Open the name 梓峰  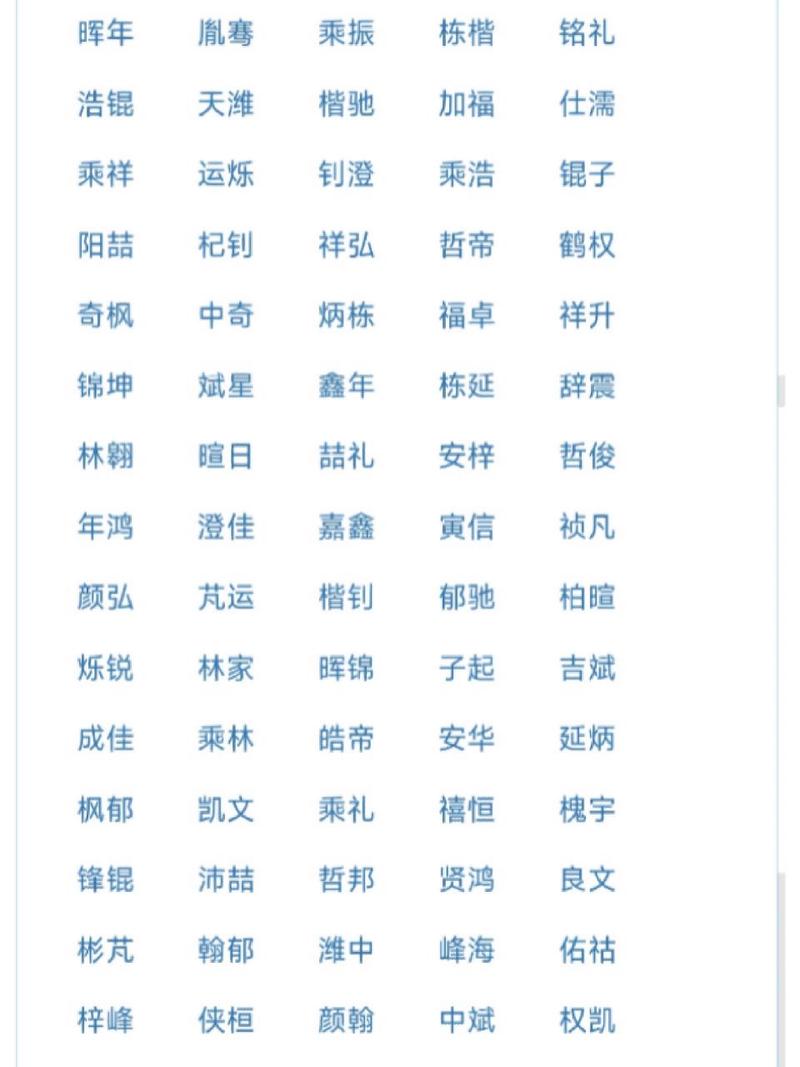click(105, 1021)
